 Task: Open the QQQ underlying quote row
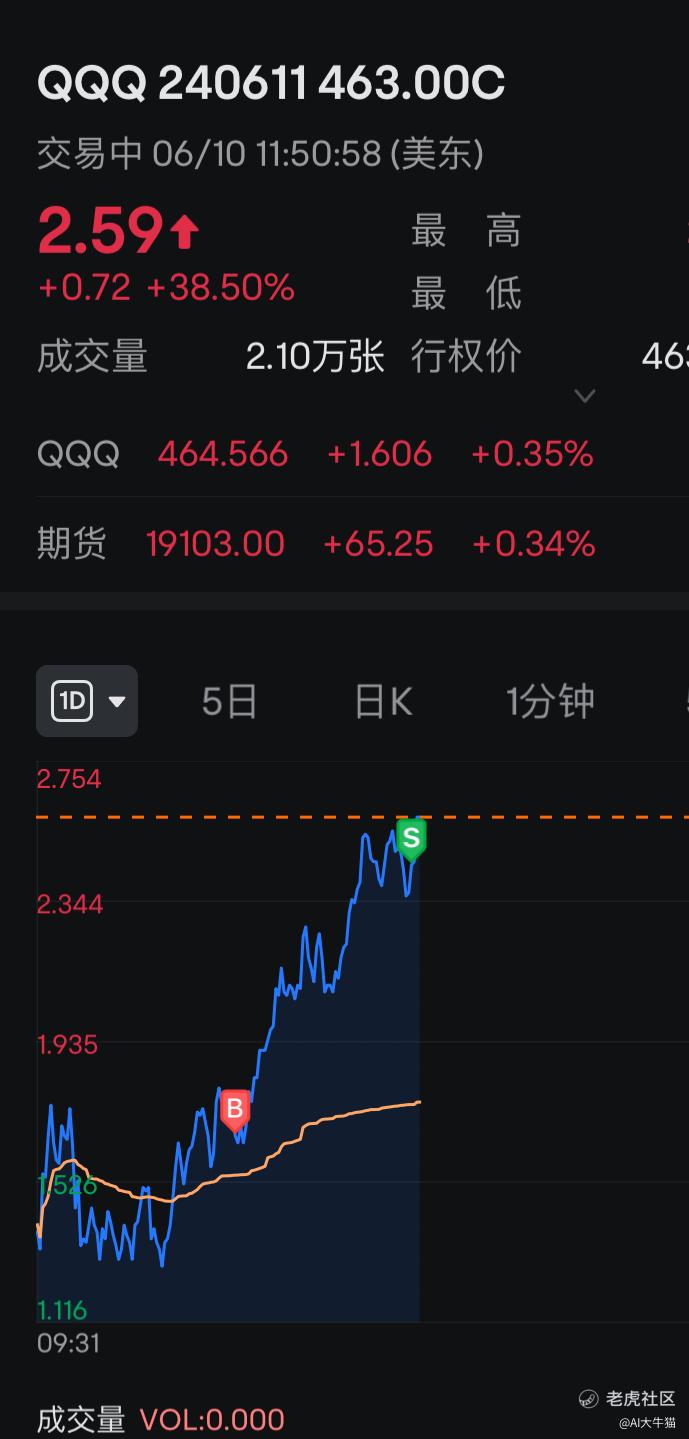[x=315, y=454]
